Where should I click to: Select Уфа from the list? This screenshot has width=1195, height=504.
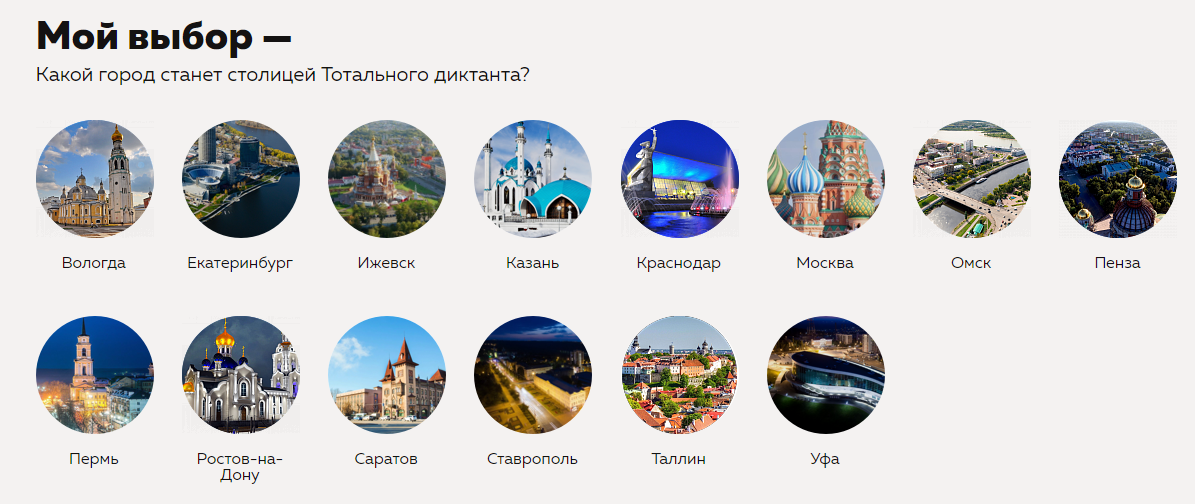(825, 375)
